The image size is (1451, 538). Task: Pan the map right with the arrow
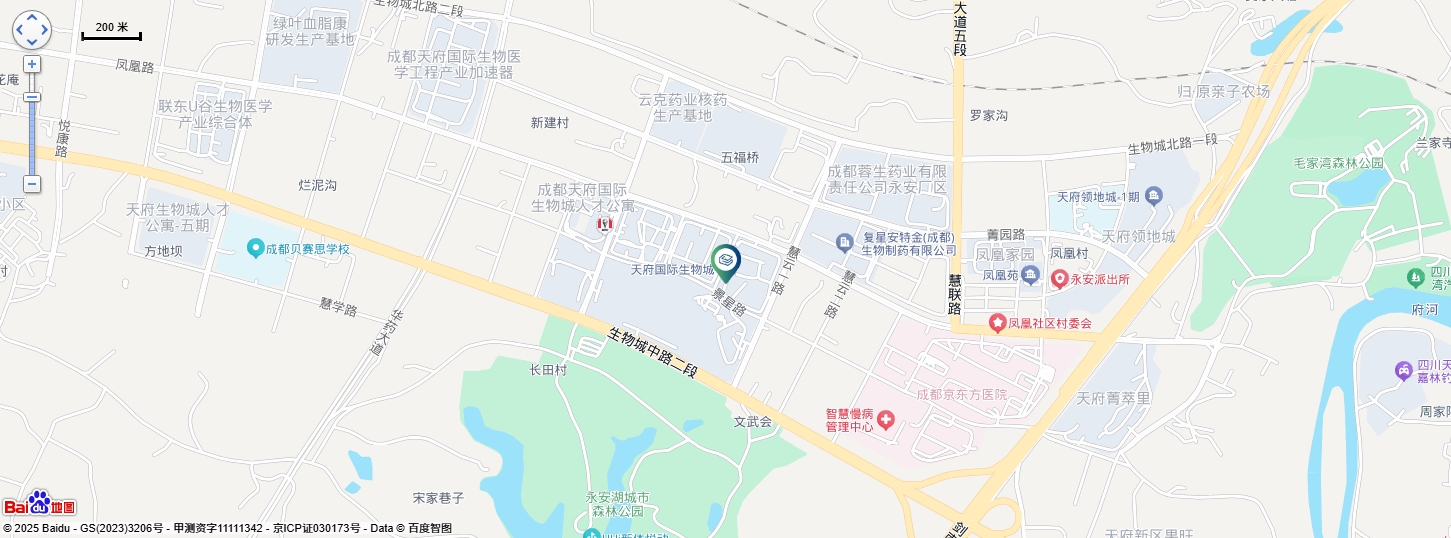(44, 30)
